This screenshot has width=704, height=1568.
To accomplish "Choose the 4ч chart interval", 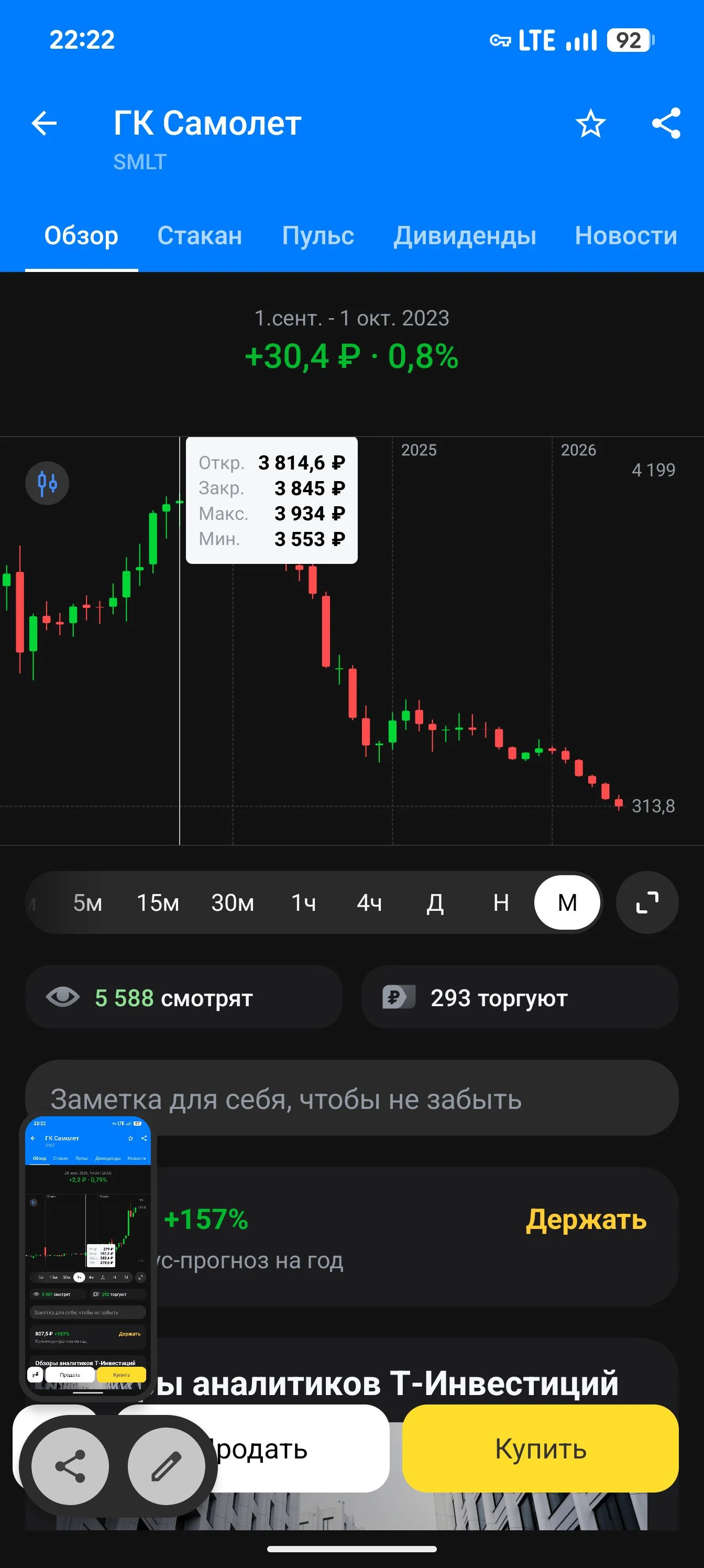I will click(x=369, y=902).
